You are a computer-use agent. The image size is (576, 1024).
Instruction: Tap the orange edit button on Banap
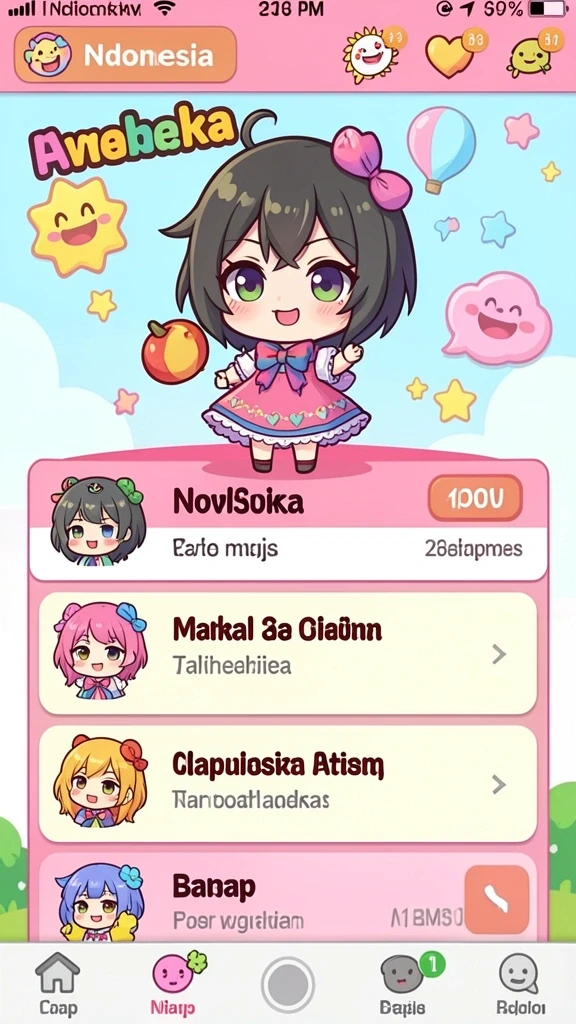pyautogui.click(x=496, y=899)
